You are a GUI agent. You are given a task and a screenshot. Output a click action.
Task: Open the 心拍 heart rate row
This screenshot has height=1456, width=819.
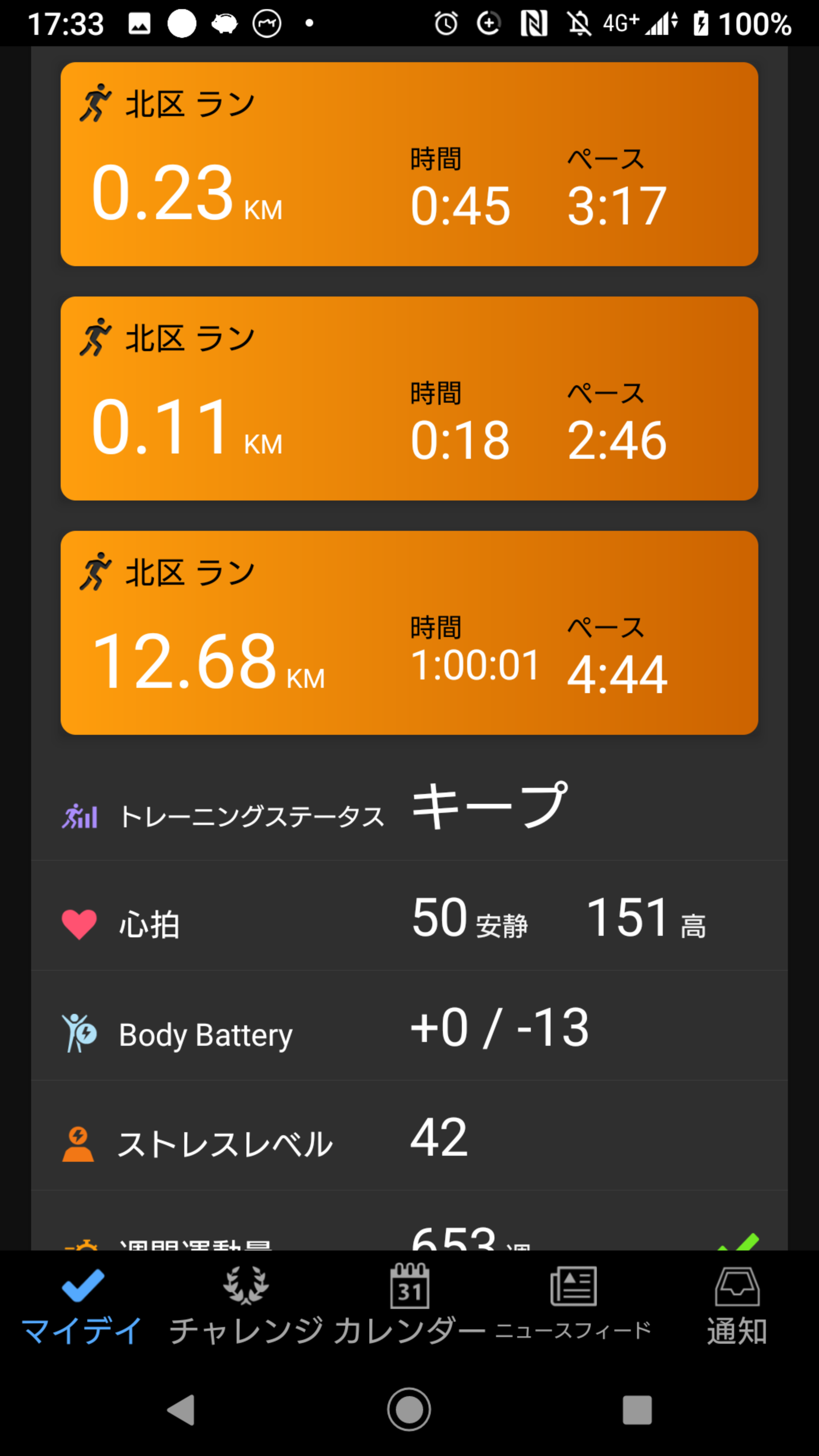(409, 918)
